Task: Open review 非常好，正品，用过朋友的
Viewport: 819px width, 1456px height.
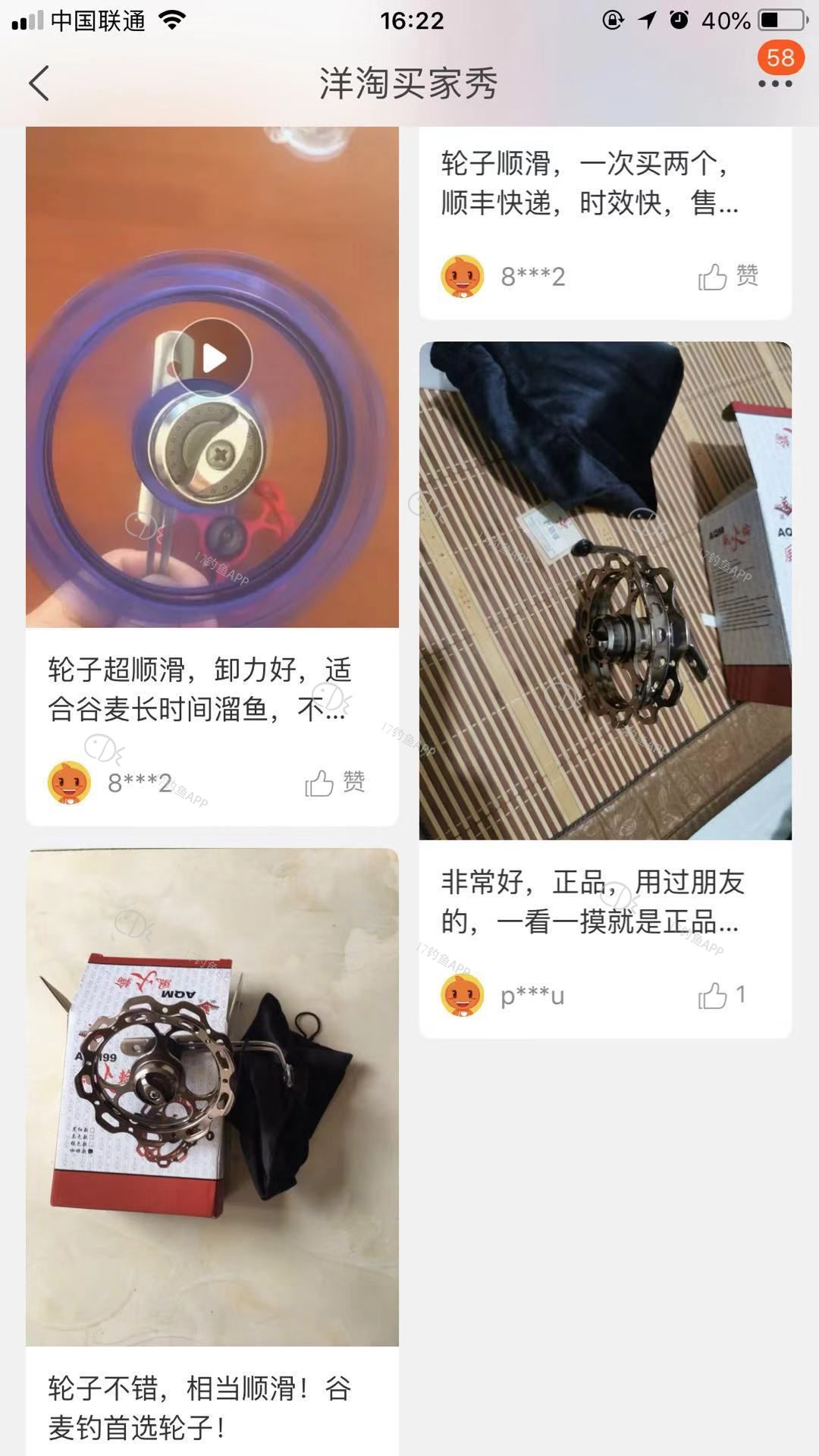Action: (x=592, y=902)
